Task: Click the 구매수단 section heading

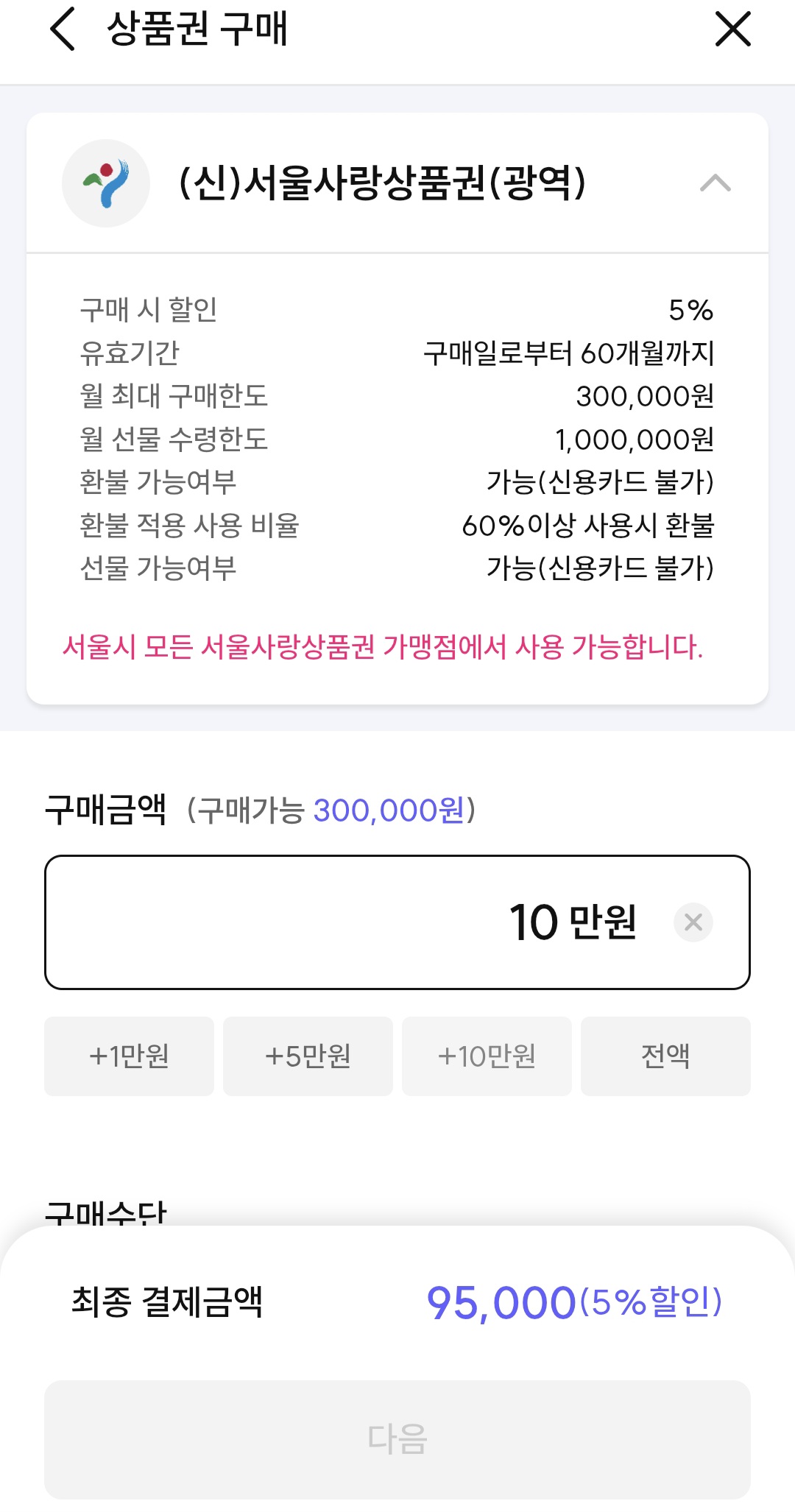Action: tap(108, 1211)
